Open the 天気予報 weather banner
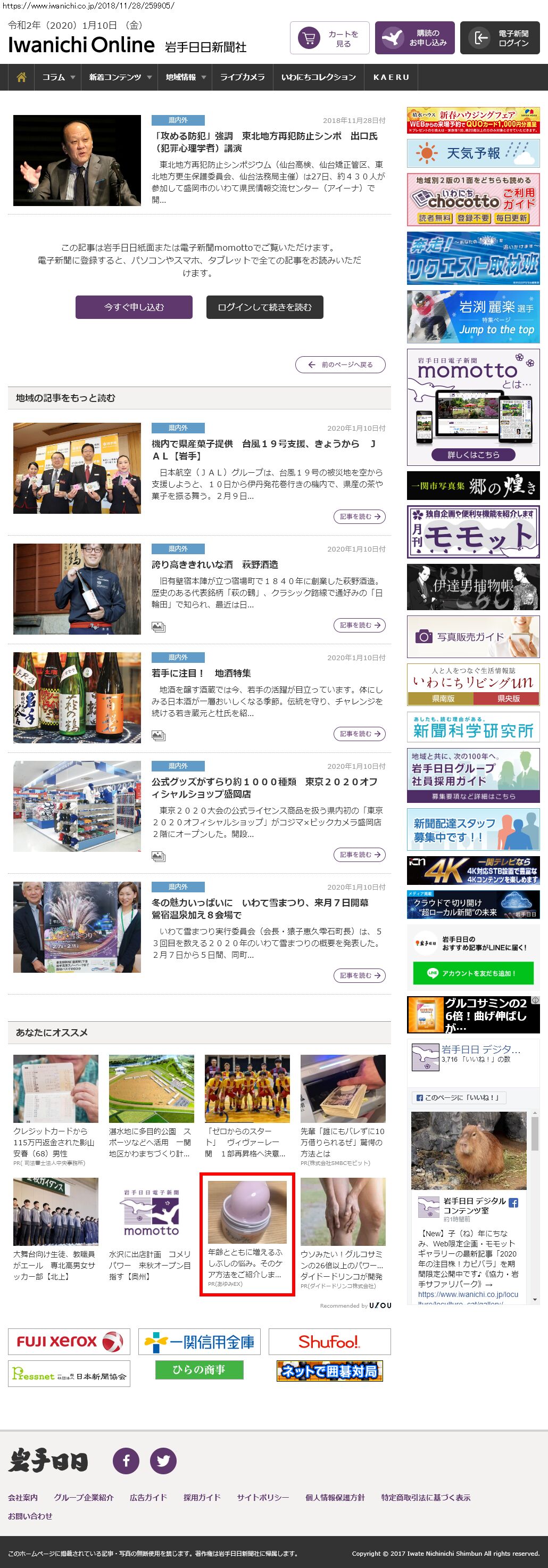This screenshot has width=548, height=1568. [472, 153]
